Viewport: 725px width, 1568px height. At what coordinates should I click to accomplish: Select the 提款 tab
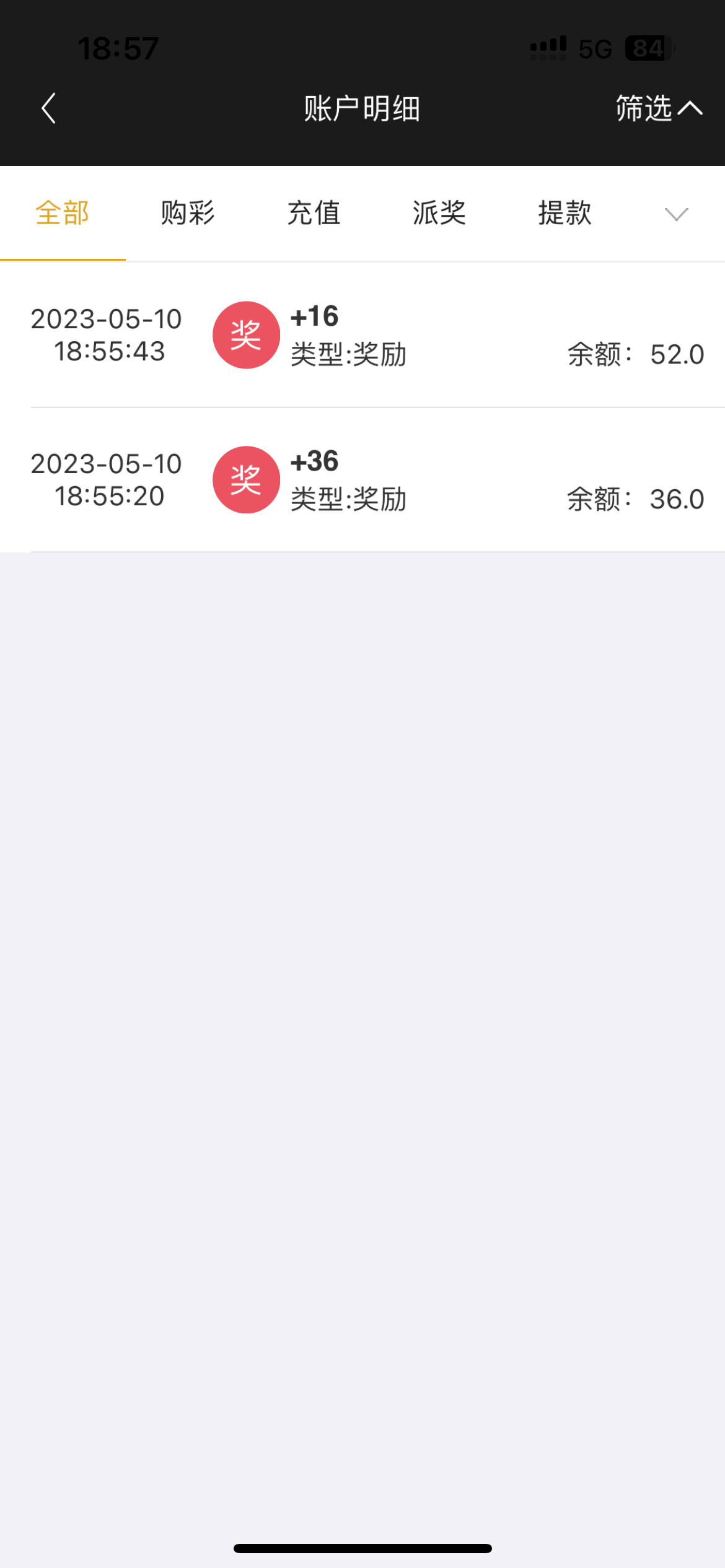(565, 212)
